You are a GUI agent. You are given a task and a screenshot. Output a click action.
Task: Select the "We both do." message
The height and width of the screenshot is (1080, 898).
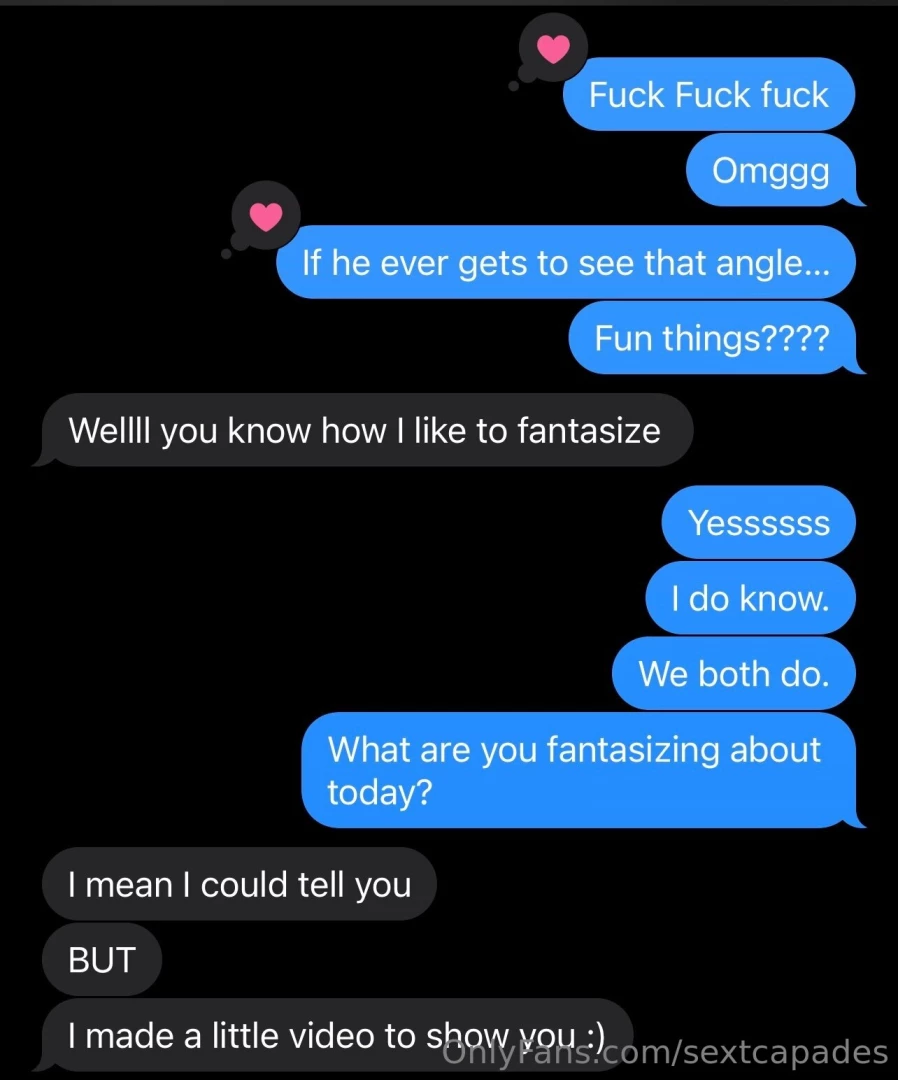pyautogui.click(x=734, y=673)
